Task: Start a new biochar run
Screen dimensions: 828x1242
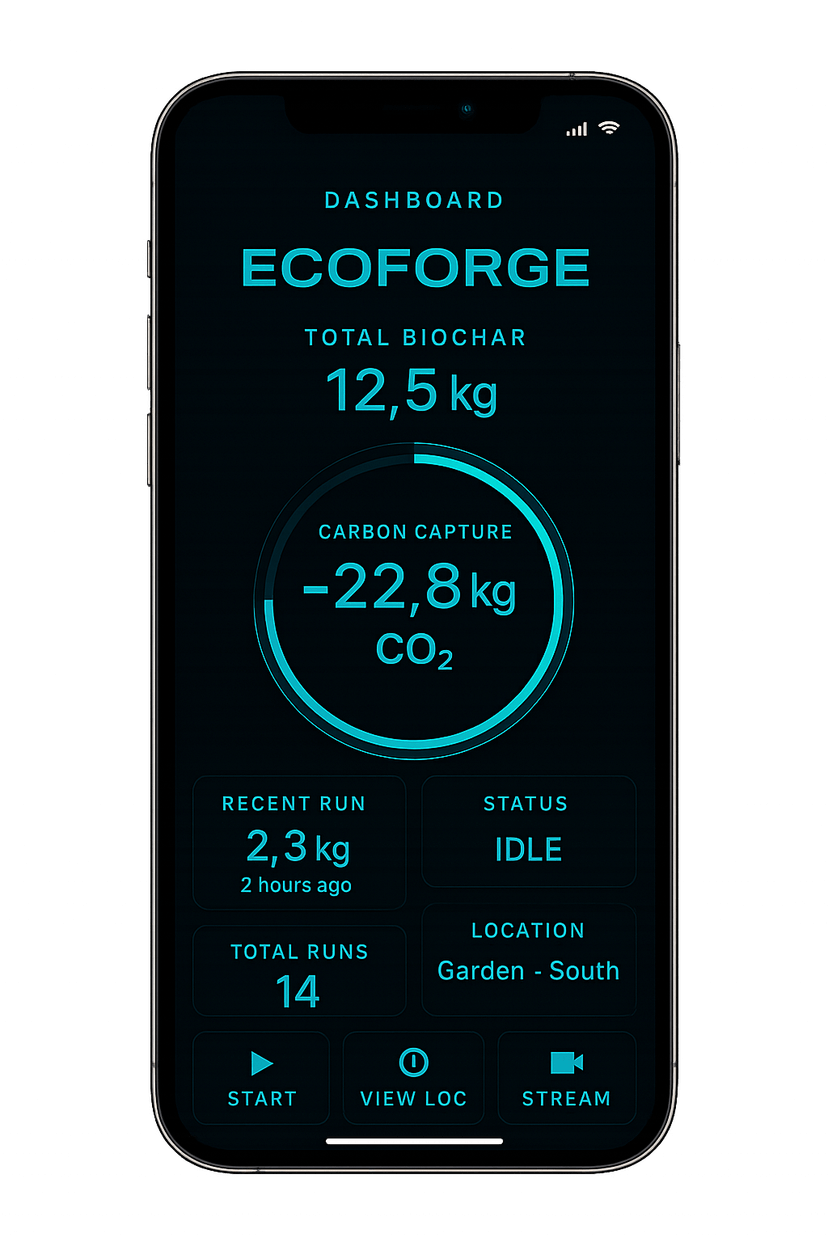Action: [261, 1078]
